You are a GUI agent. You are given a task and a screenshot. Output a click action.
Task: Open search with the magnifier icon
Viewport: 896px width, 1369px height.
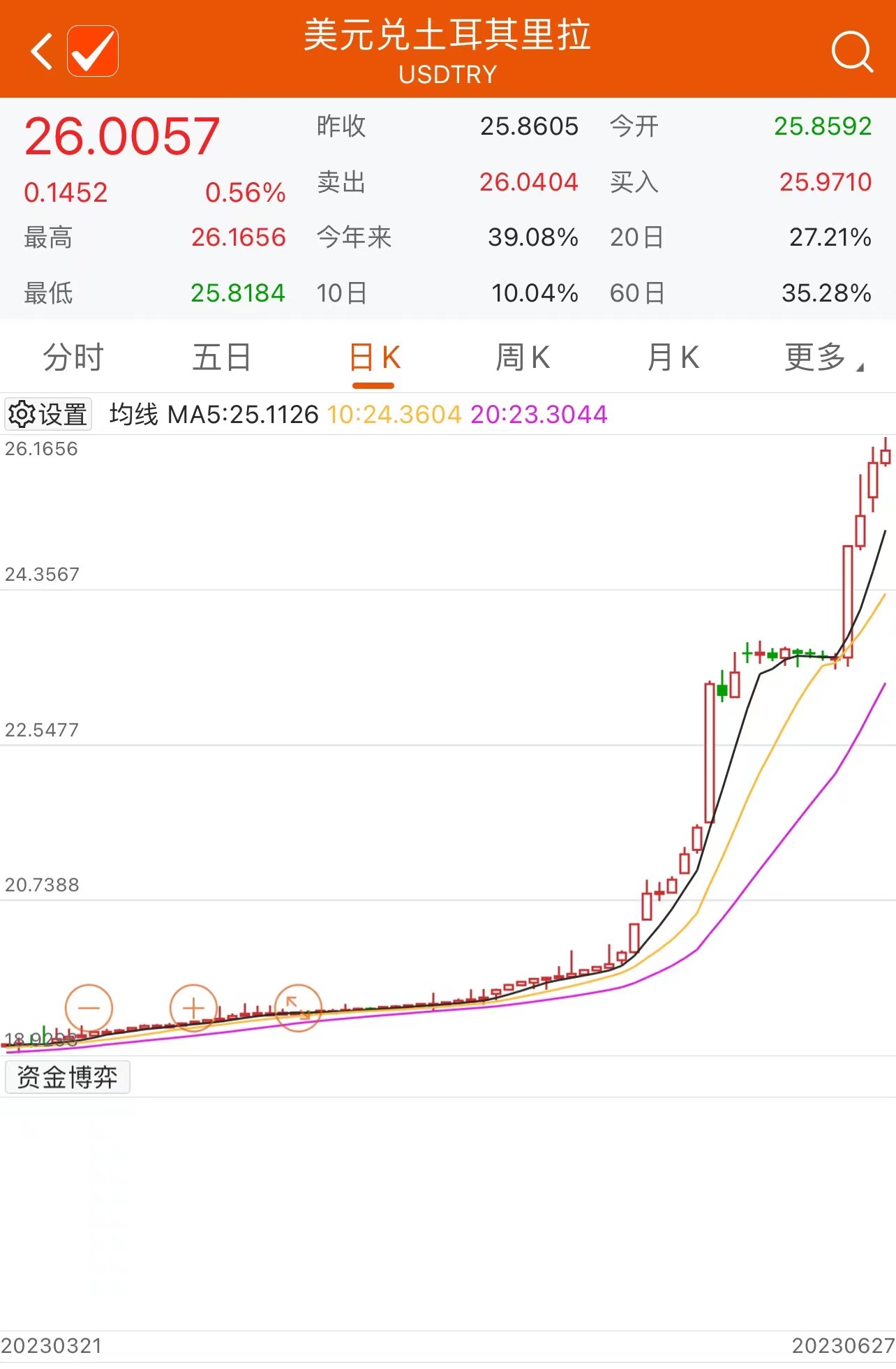[851, 52]
